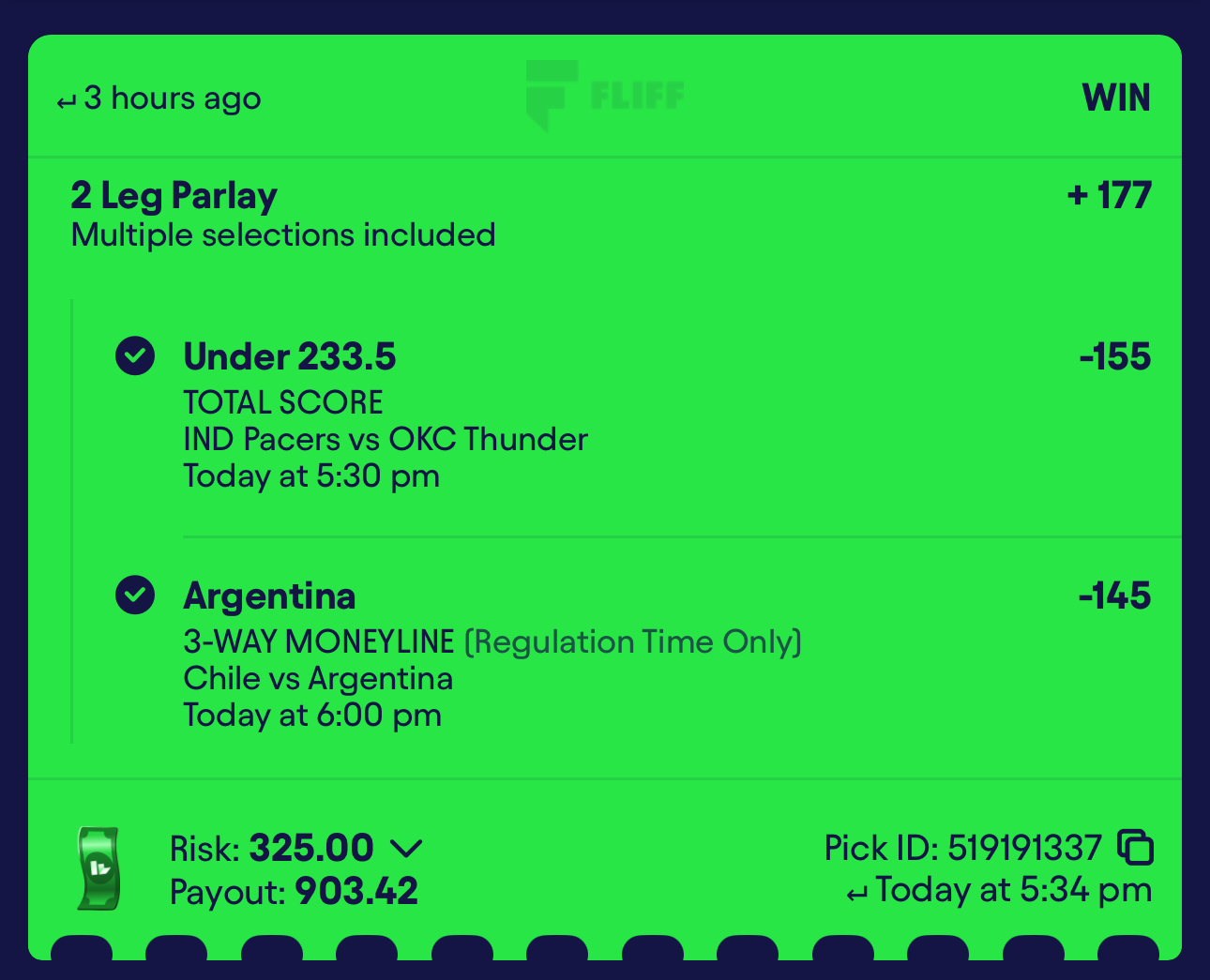
Task: Copy the Pick ID 519191337
Action: click(x=1135, y=848)
